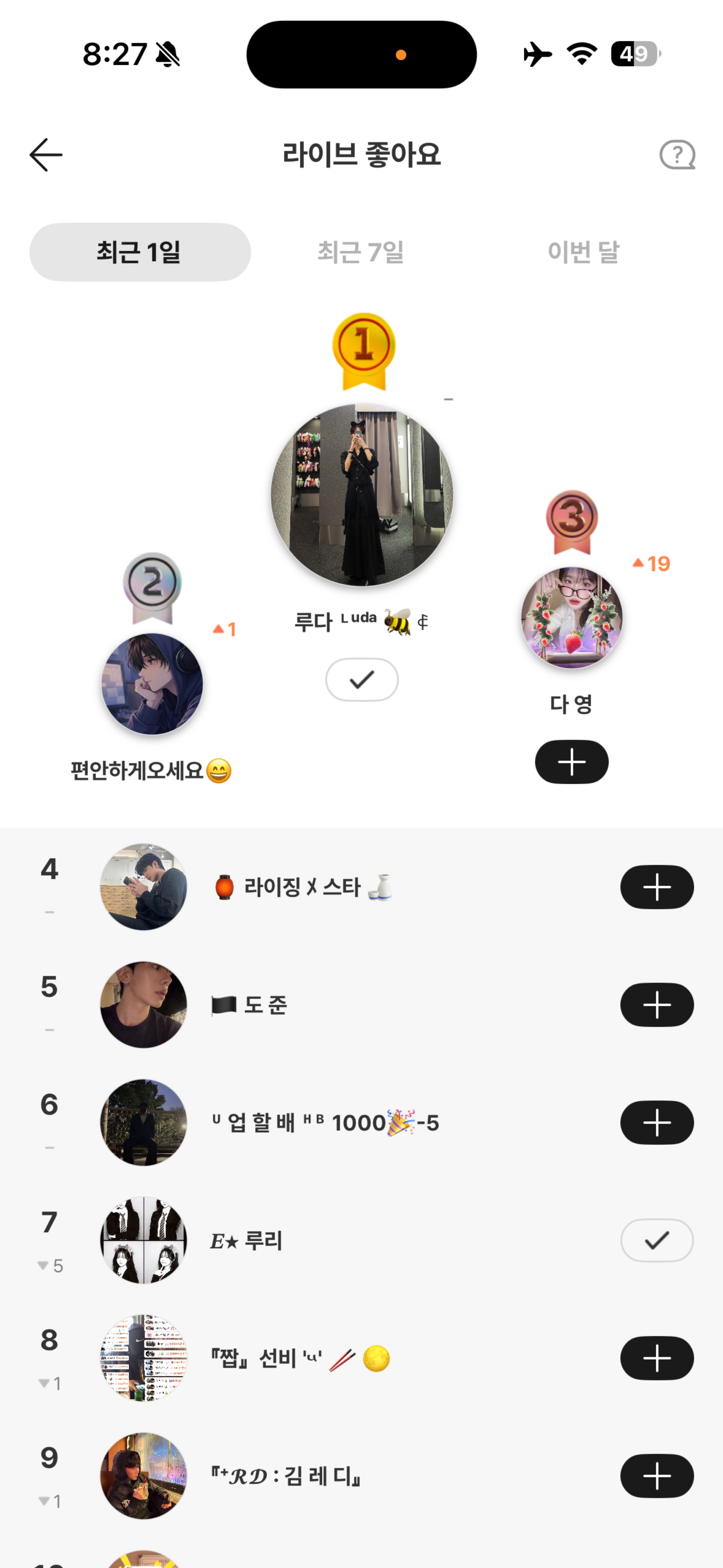
Task: Follow 김레디 using its plus button
Action: pos(657,1476)
